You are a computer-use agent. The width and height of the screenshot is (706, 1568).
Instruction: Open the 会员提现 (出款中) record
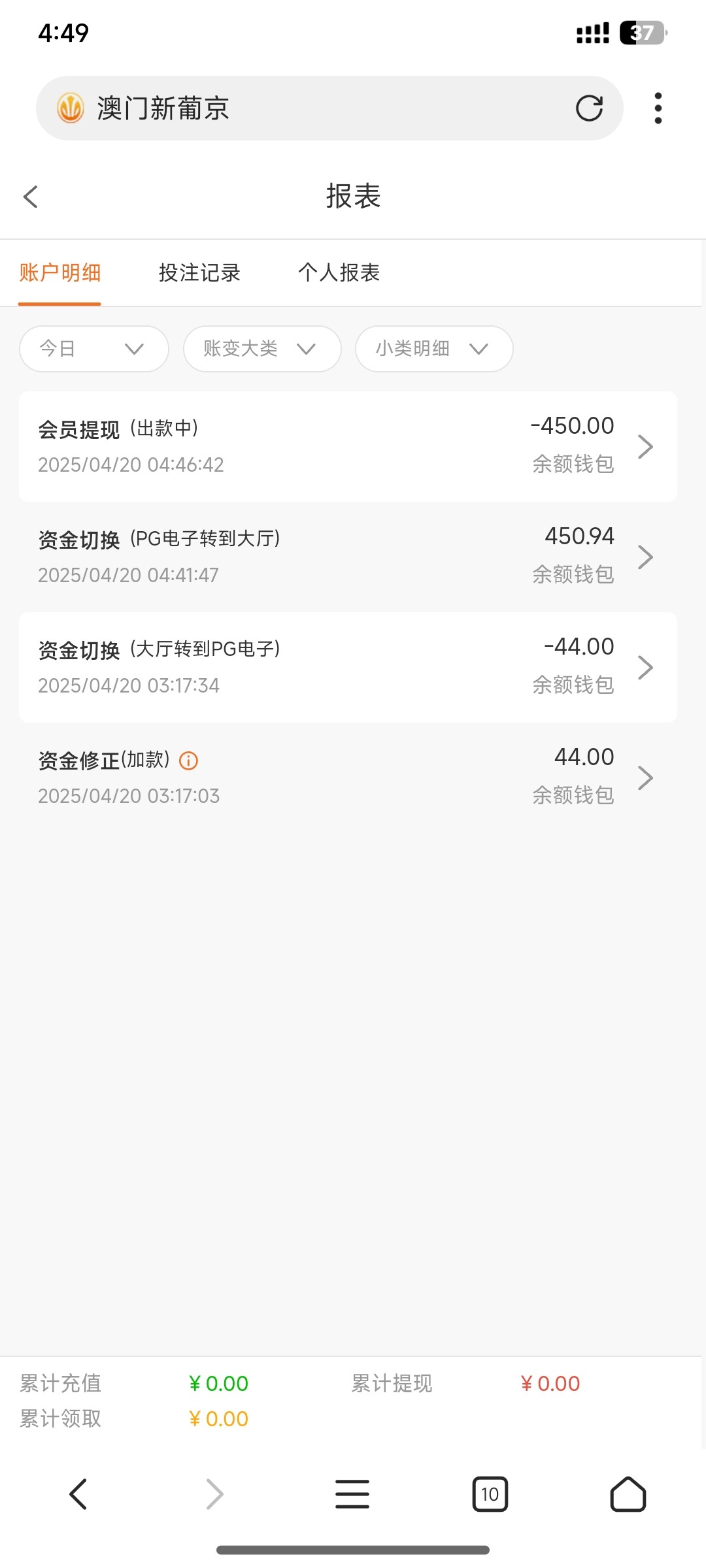click(348, 446)
